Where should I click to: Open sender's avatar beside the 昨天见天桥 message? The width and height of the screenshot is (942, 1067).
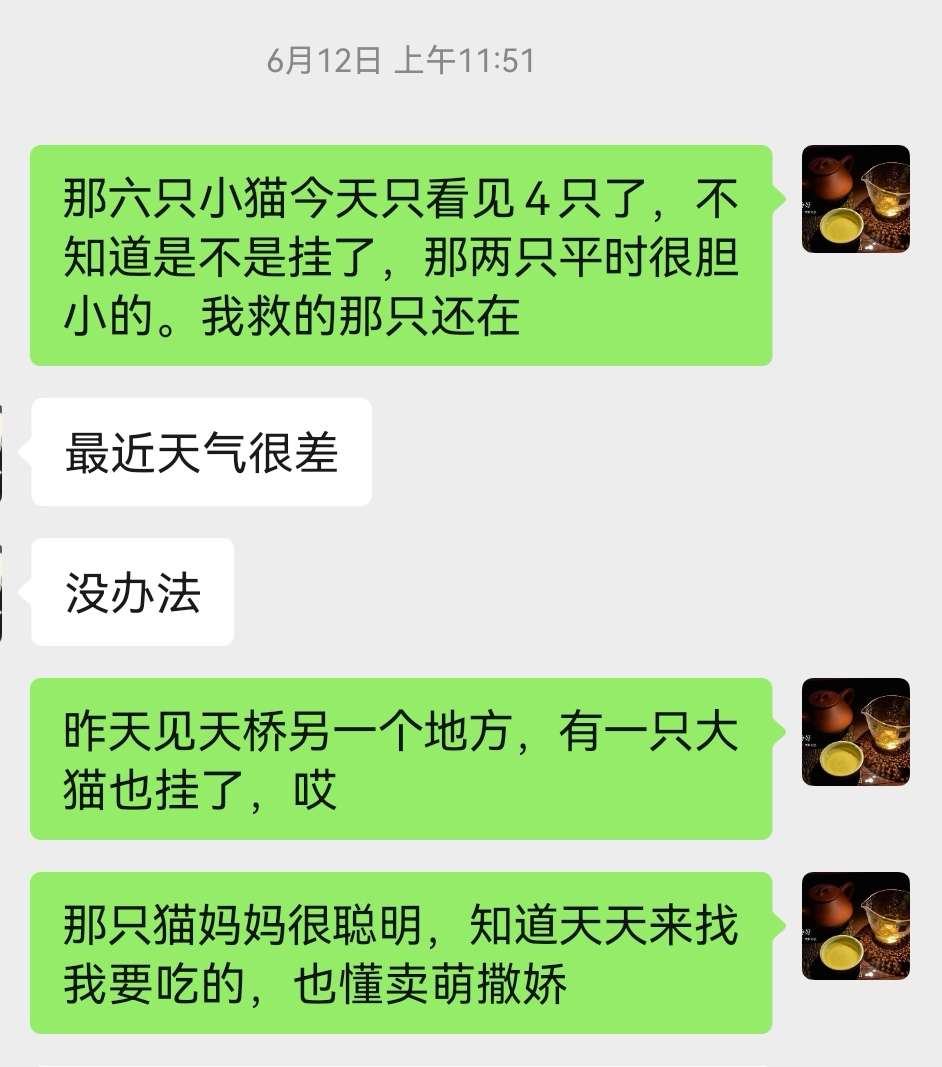coord(856,732)
